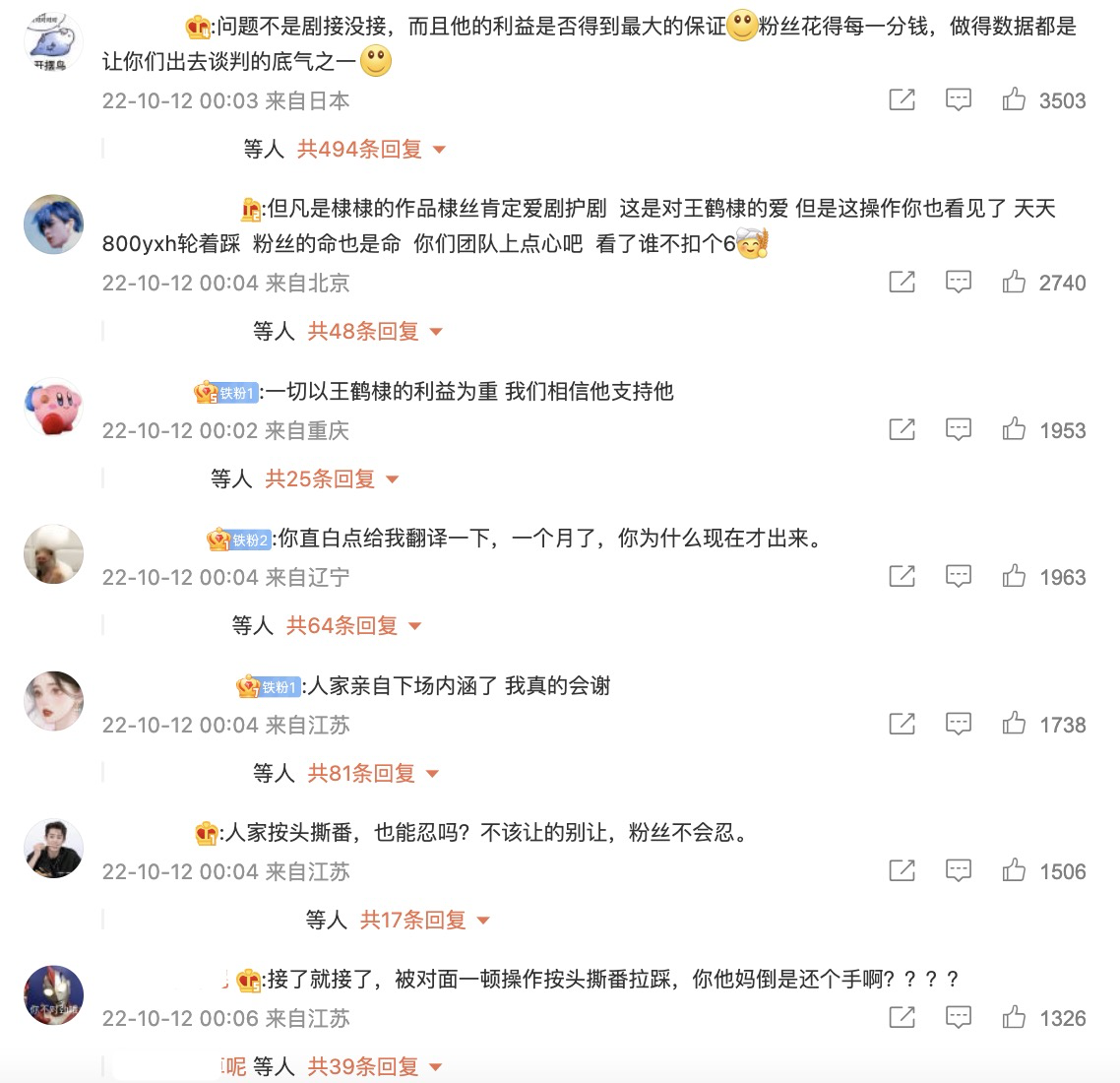Like the comment from 辽宁 with 1963 likes

coord(1014,577)
